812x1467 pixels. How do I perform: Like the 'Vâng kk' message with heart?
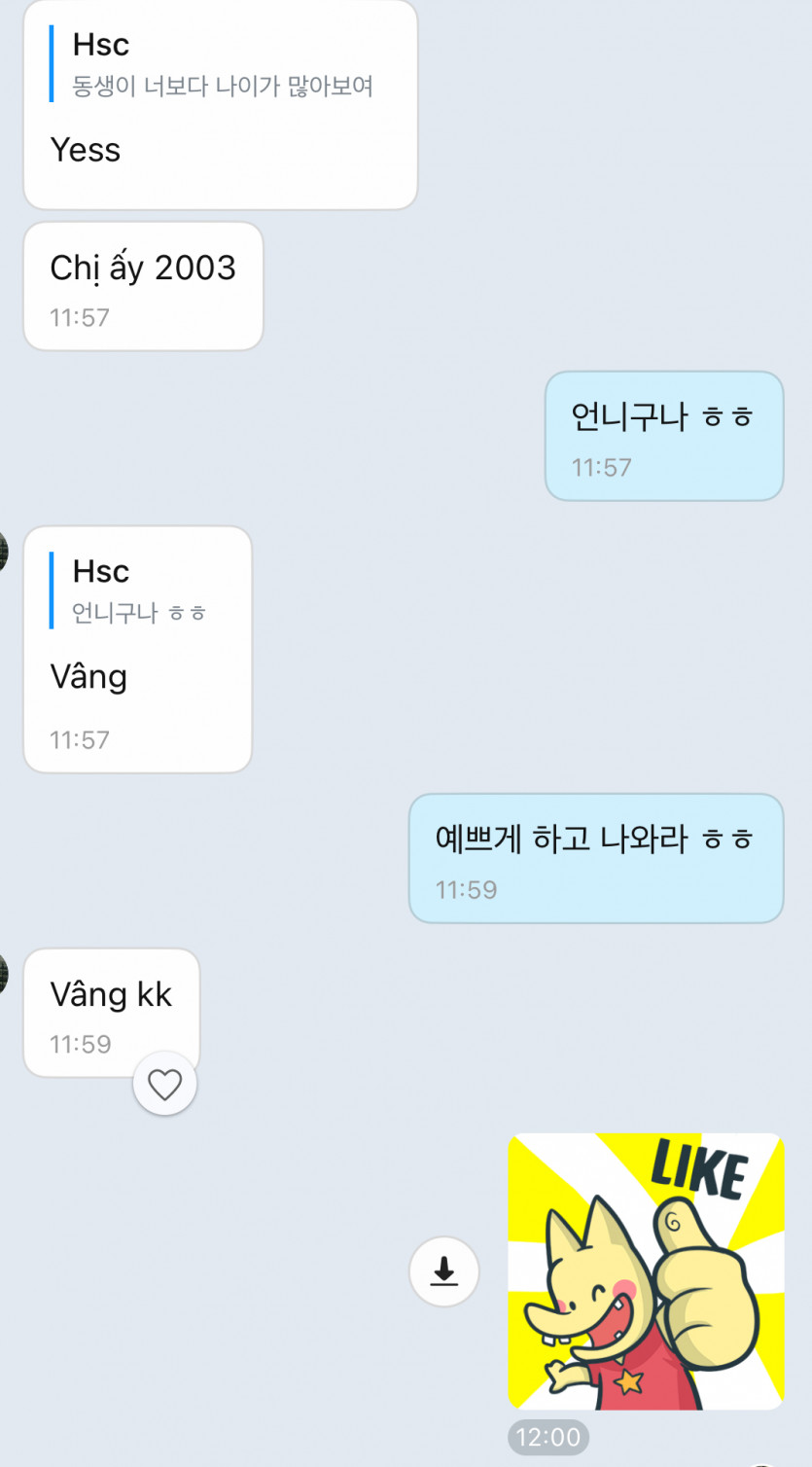click(164, 1084)
